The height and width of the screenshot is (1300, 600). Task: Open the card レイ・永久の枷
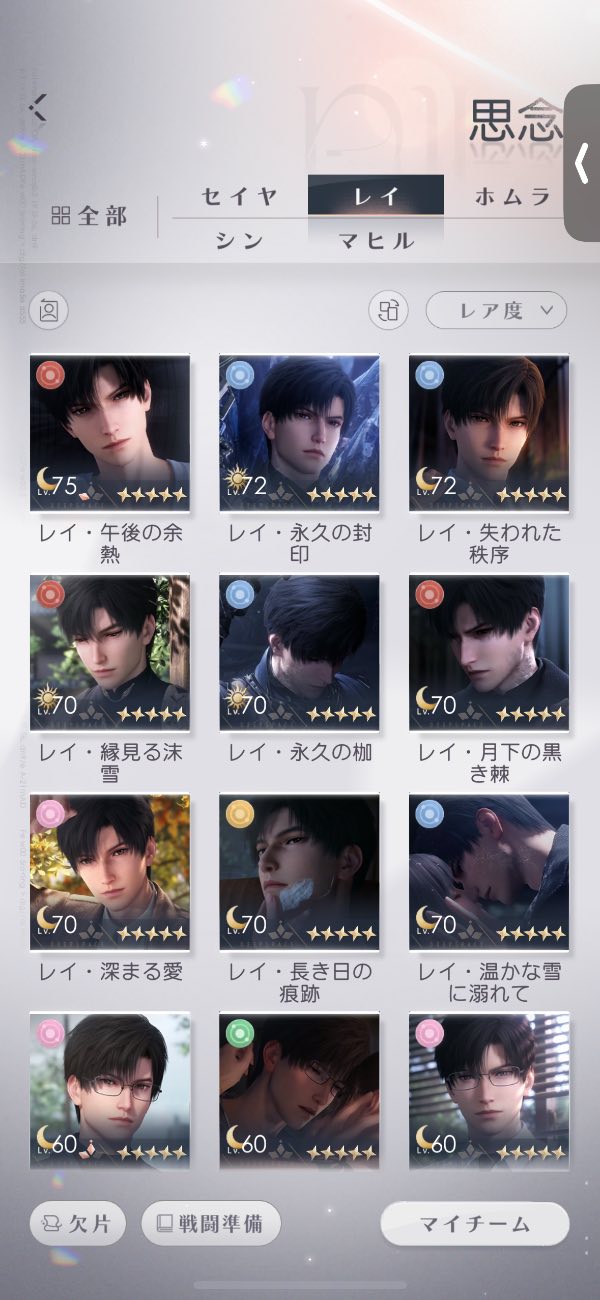pos(299,653)
